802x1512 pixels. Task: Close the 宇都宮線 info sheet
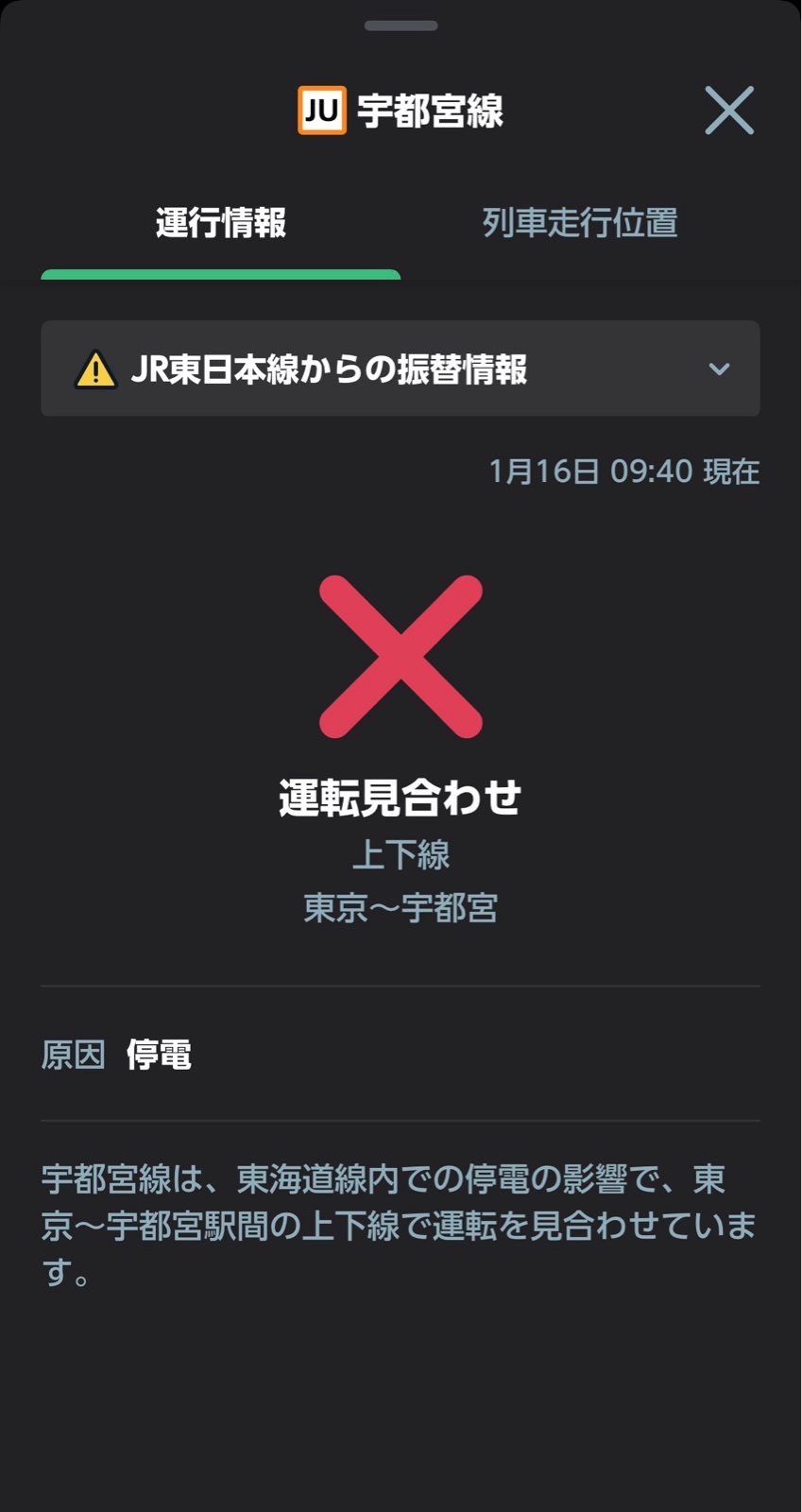click(x=728, y=111)
